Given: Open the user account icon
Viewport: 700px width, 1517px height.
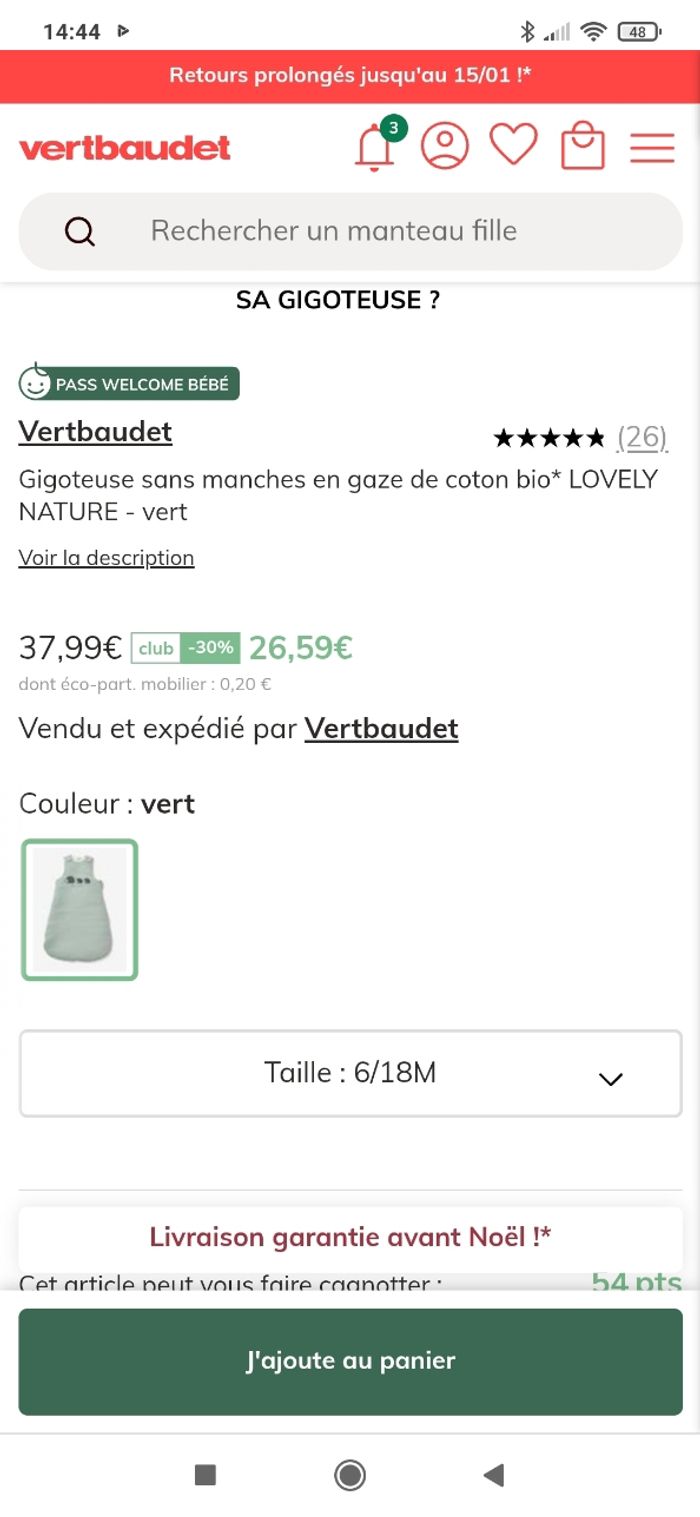Looking at the screenshot, I should click(445, 146).
